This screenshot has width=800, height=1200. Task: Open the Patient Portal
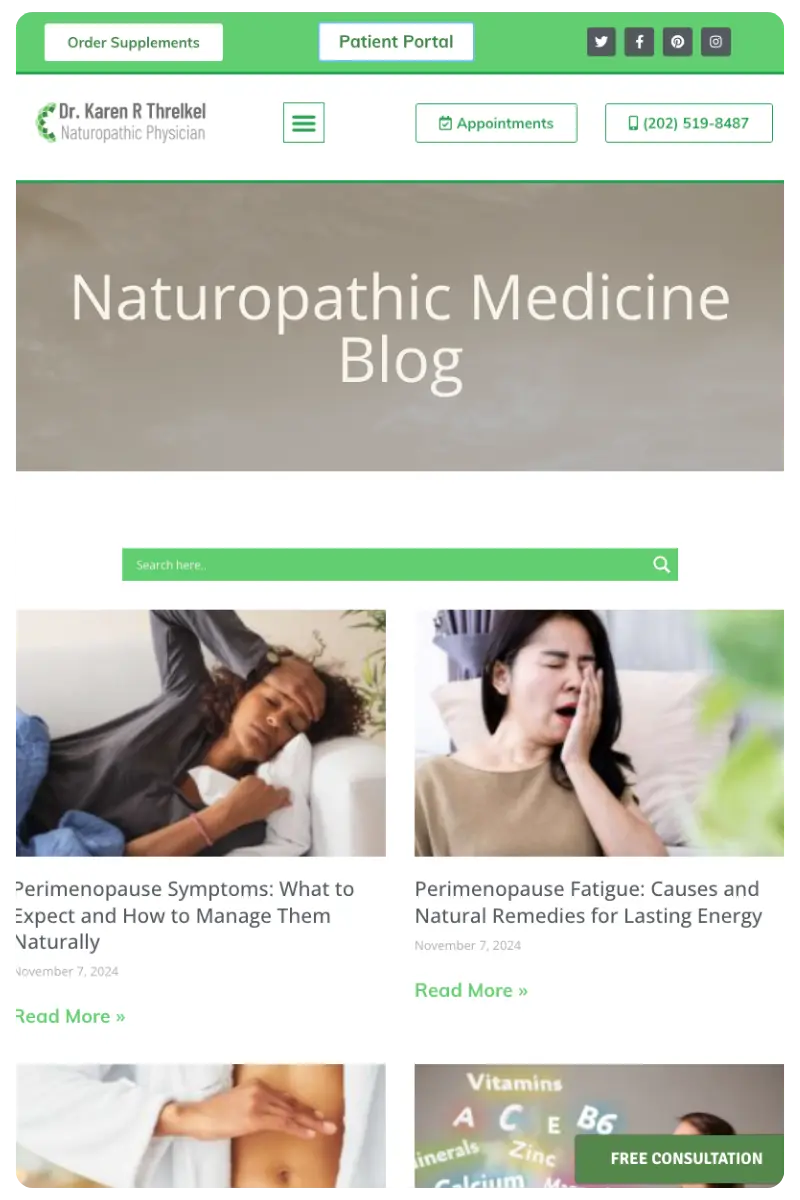point(396,42)
